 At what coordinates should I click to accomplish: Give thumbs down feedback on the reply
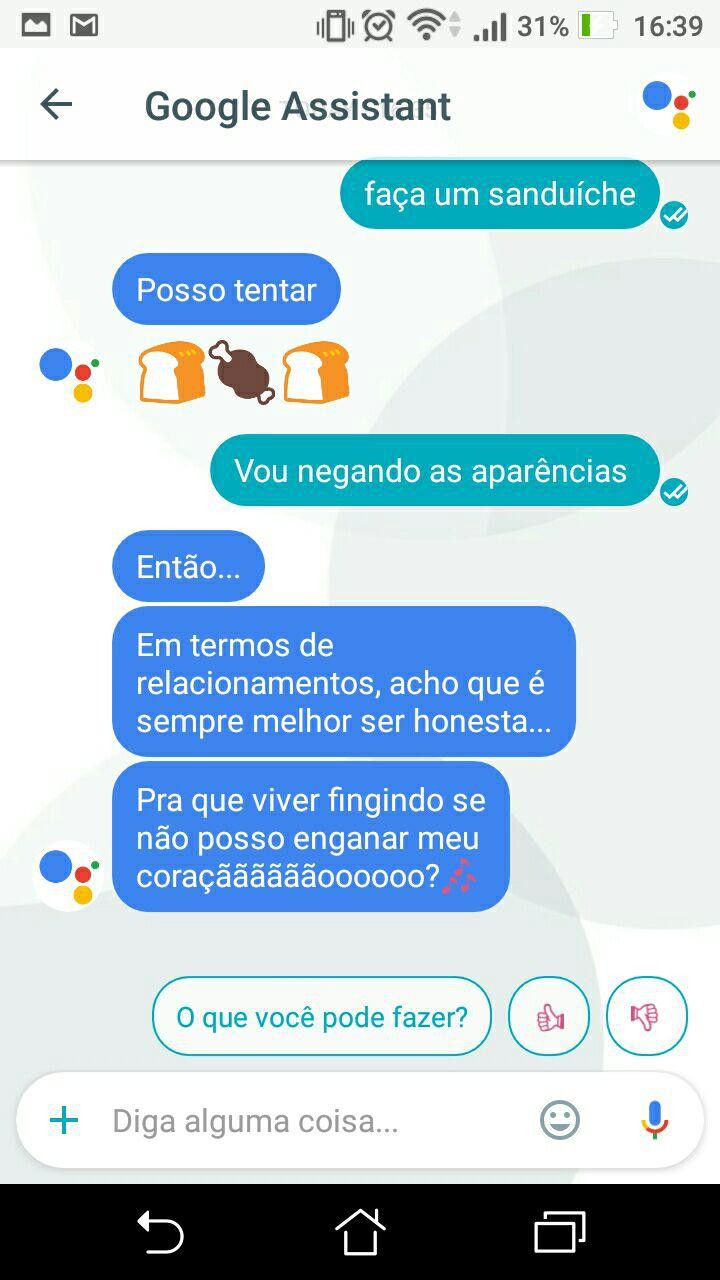[x=646, y=1017]
